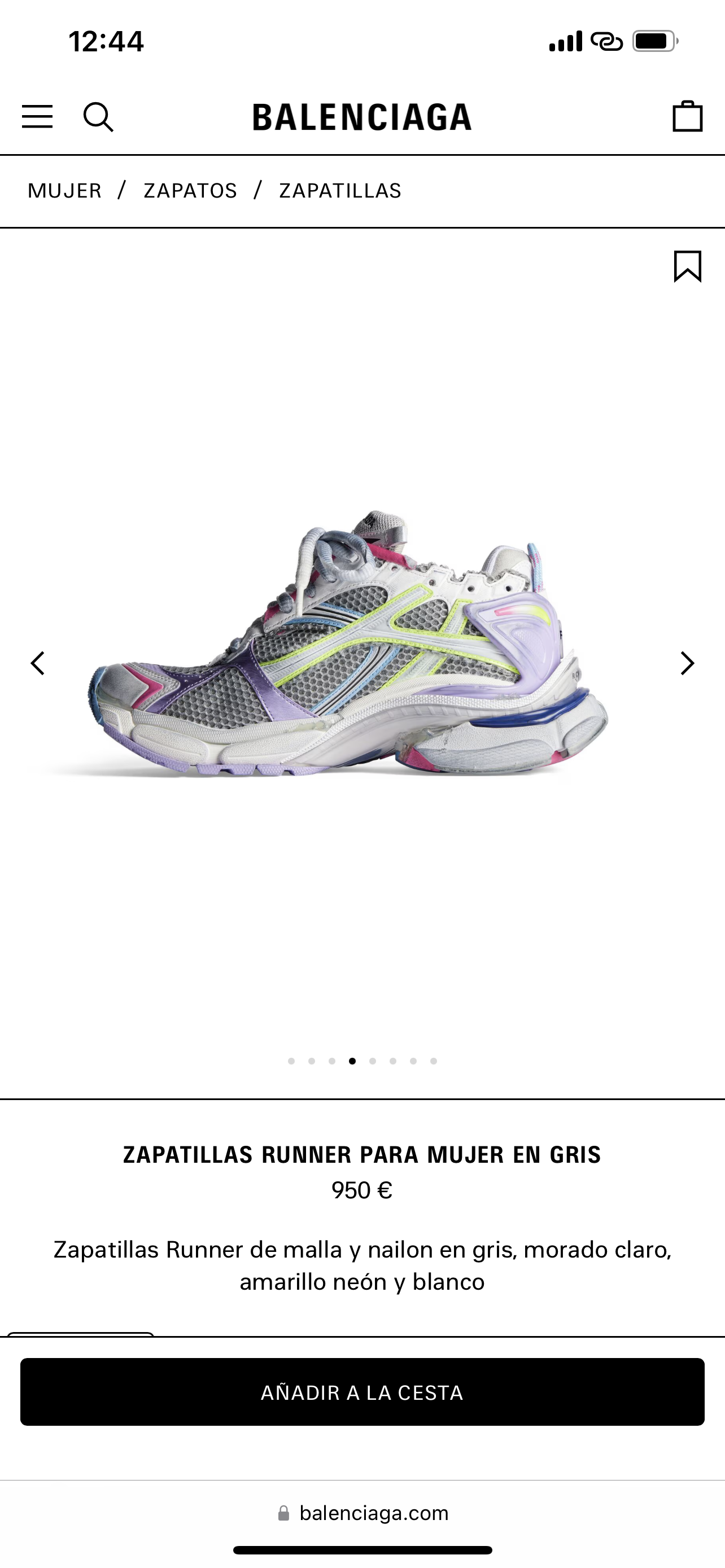Open the ZAPATILLAS breadcrumb

pos(340,191)
